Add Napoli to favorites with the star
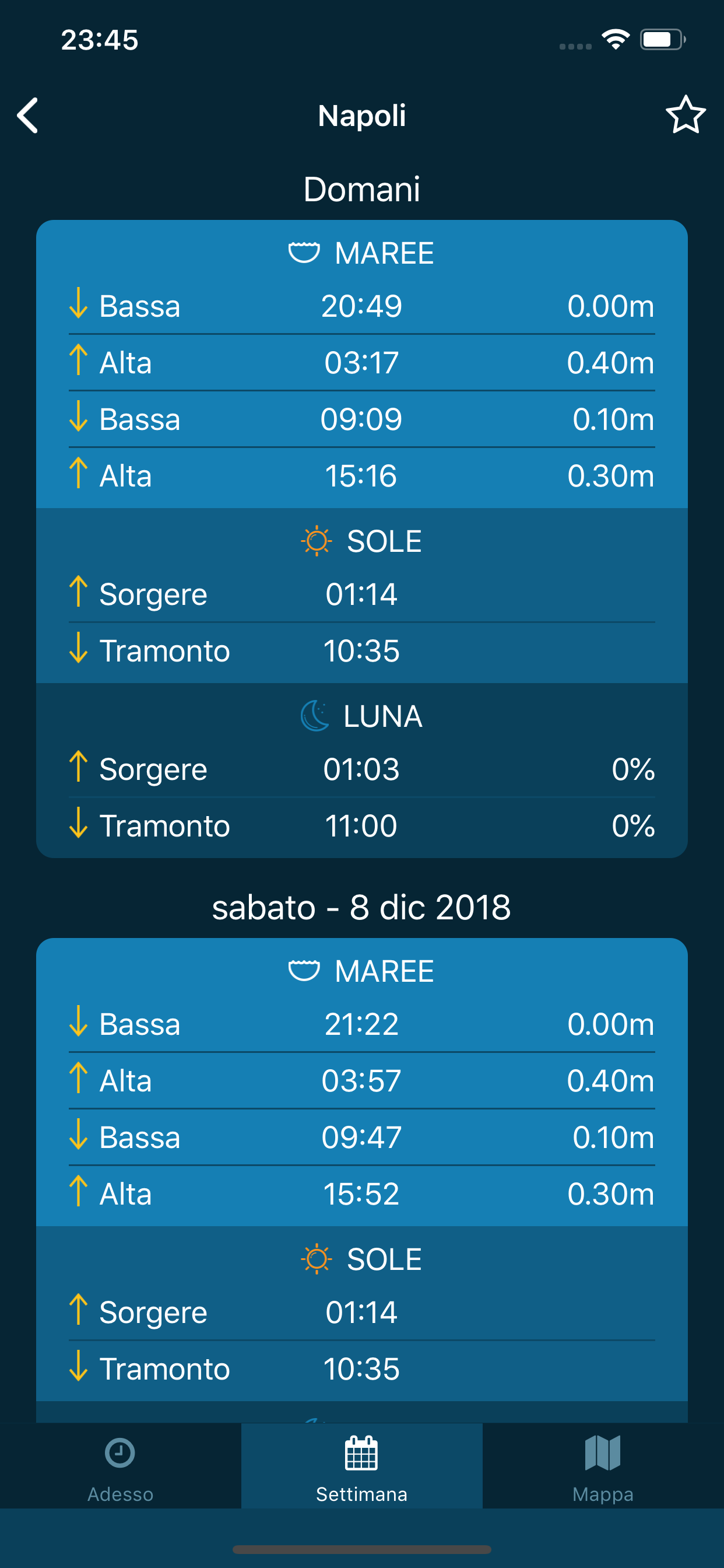The height and width of the screenshot is (1568, 724). tap(686, 114)
